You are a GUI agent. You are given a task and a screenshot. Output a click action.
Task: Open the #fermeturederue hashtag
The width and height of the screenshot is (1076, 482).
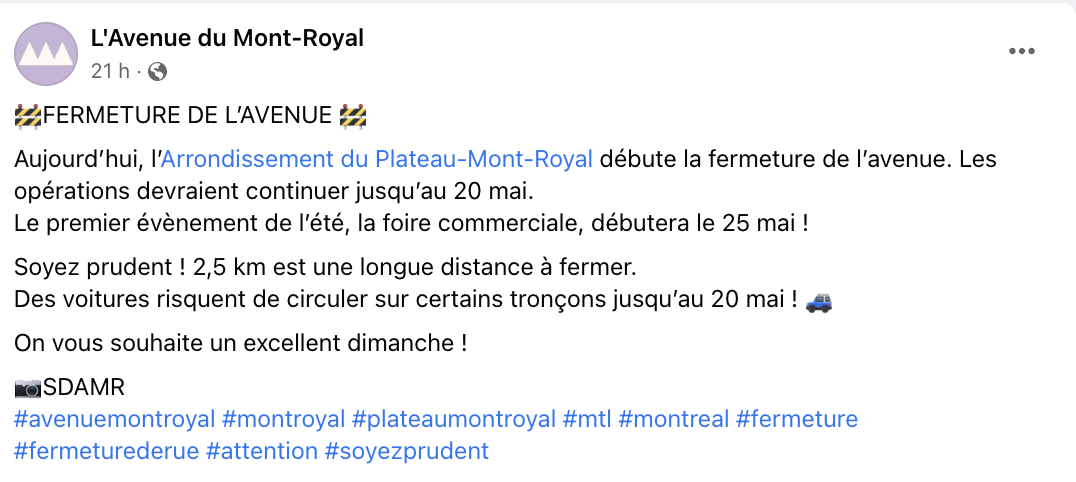106,451
